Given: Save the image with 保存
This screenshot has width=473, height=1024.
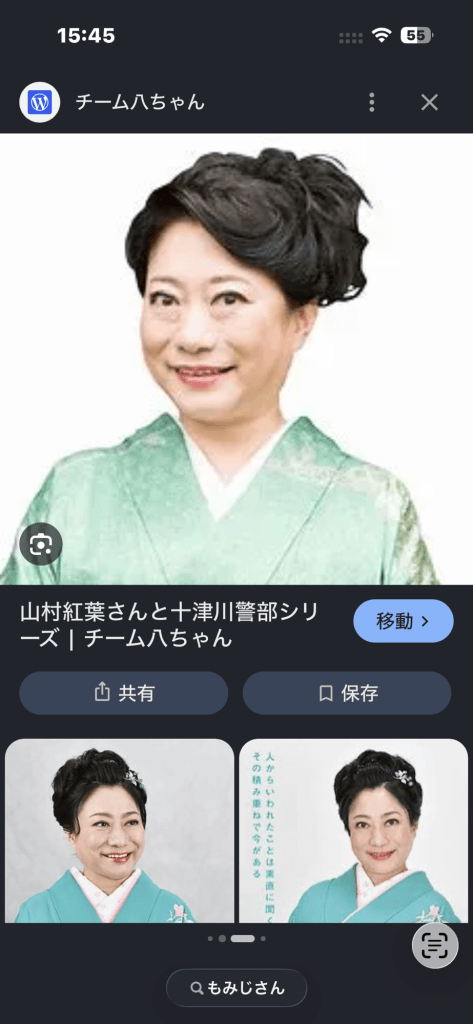Looking at the screenshot, I should (347, 693).
